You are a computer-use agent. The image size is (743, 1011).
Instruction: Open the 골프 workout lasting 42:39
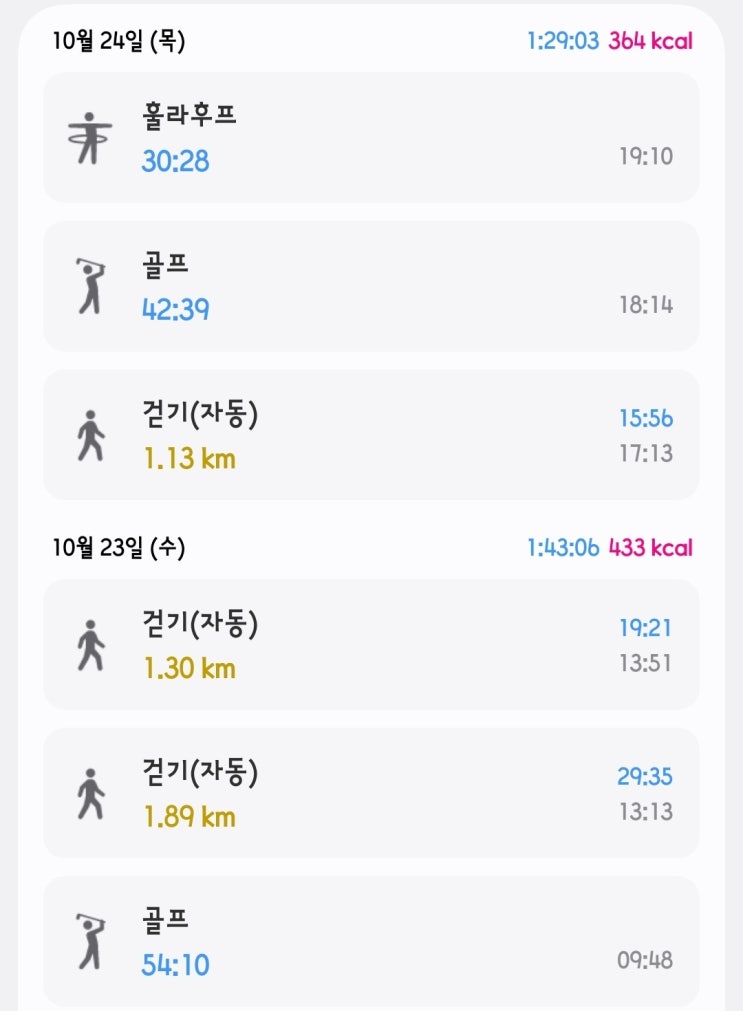pyautogui.click(x=371, y=287)
